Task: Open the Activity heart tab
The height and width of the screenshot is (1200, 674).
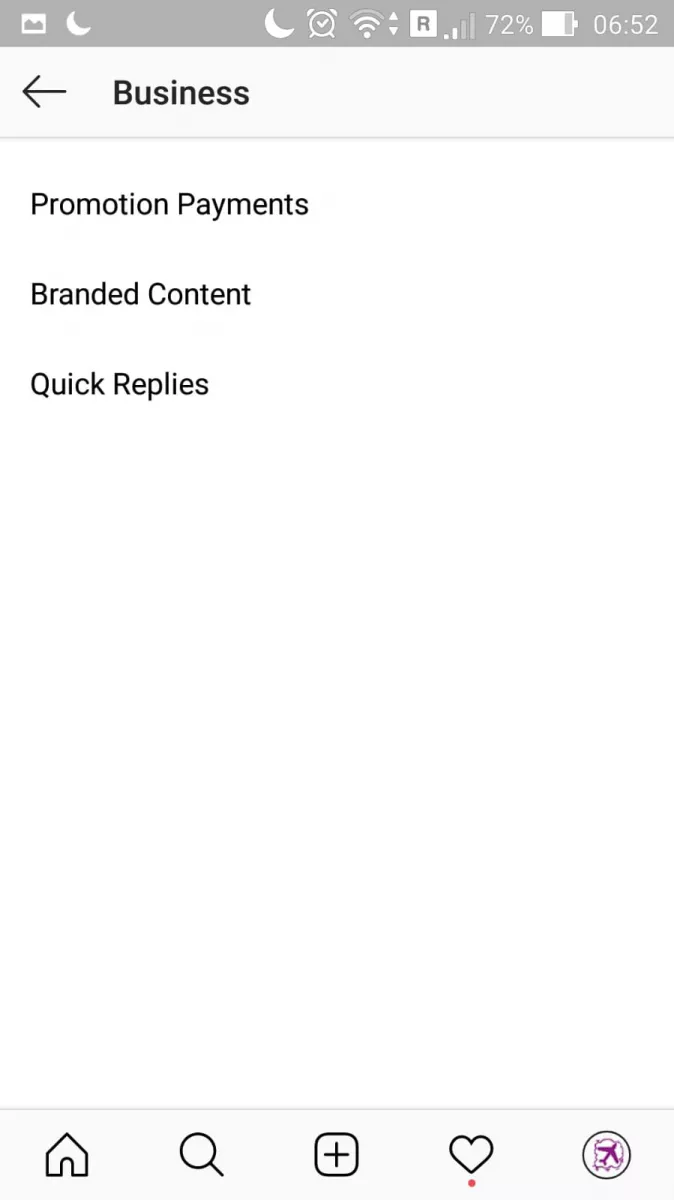Action: click(471, 1155)
